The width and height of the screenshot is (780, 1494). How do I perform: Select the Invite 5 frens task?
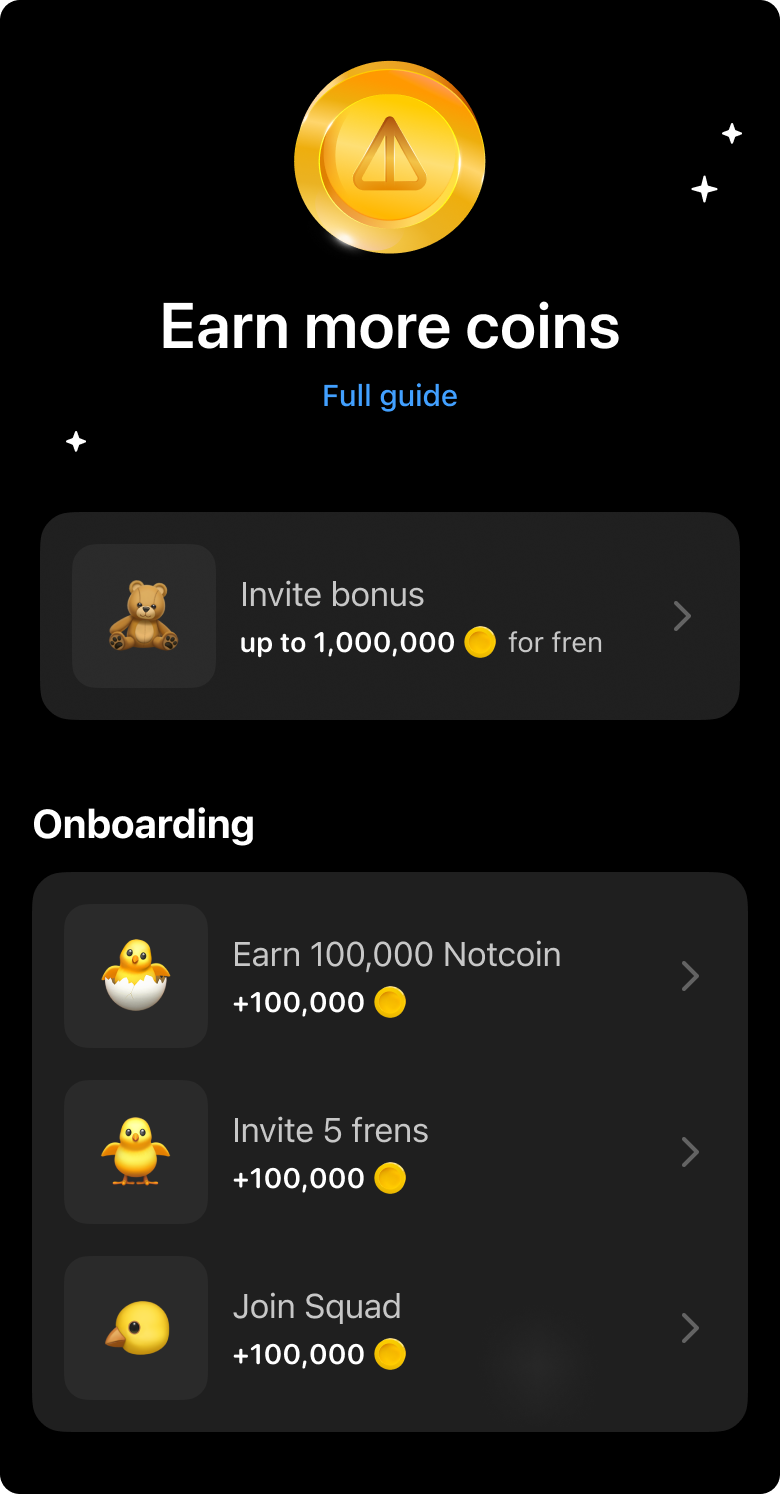389,1152
